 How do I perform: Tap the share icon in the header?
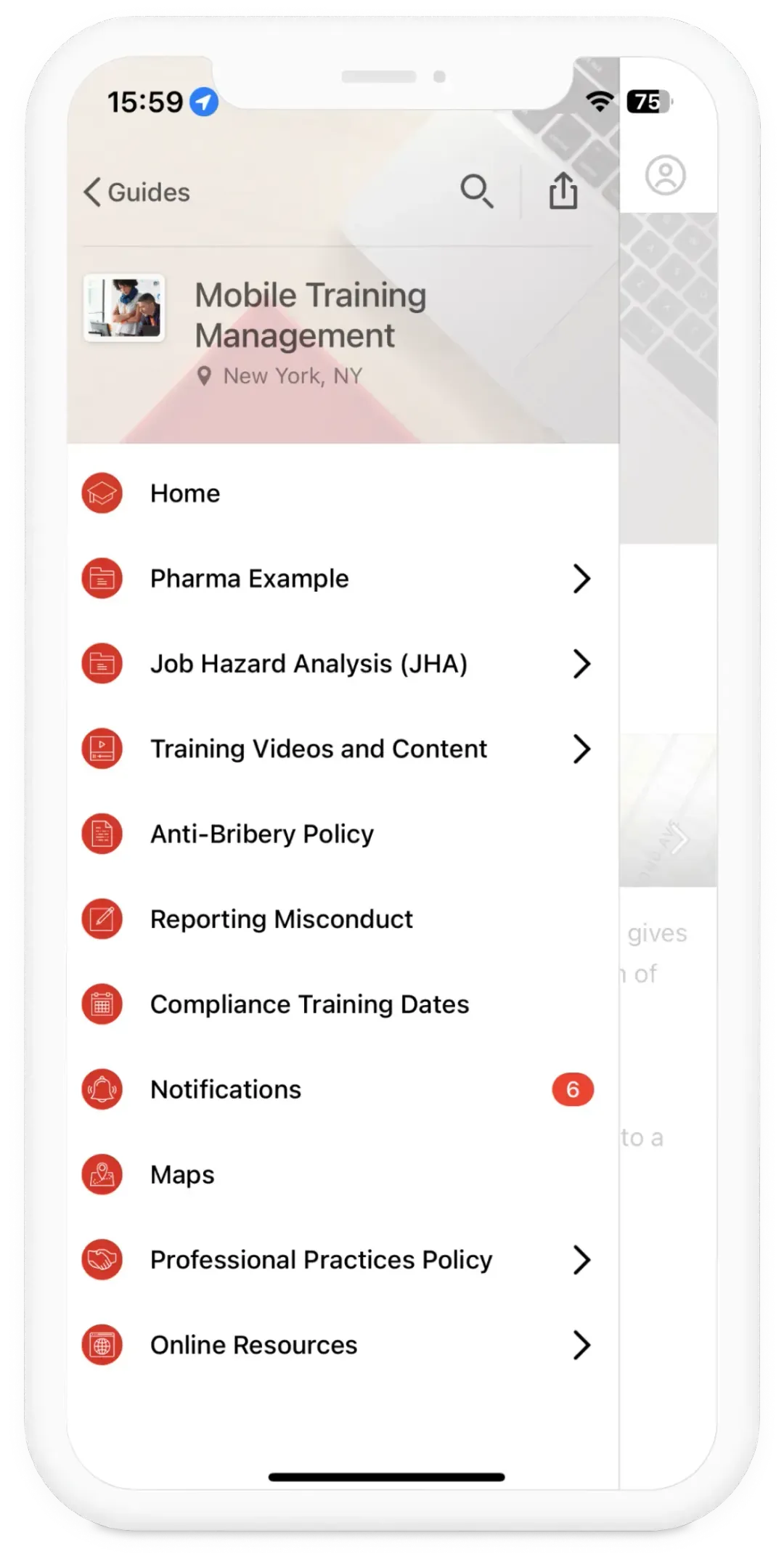563,191
